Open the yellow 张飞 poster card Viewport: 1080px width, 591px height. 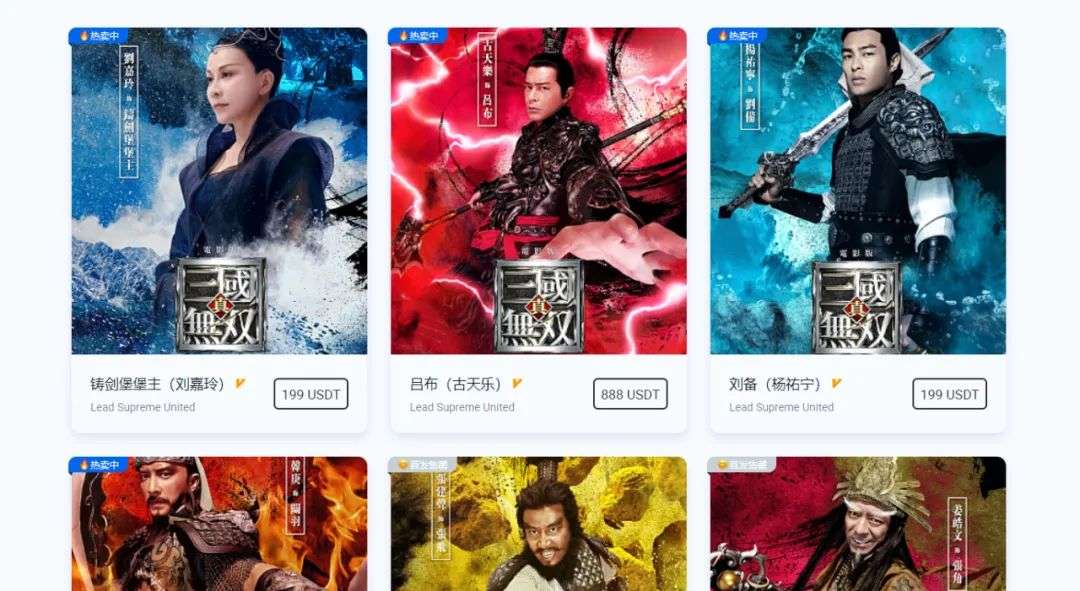click(538, 525)
